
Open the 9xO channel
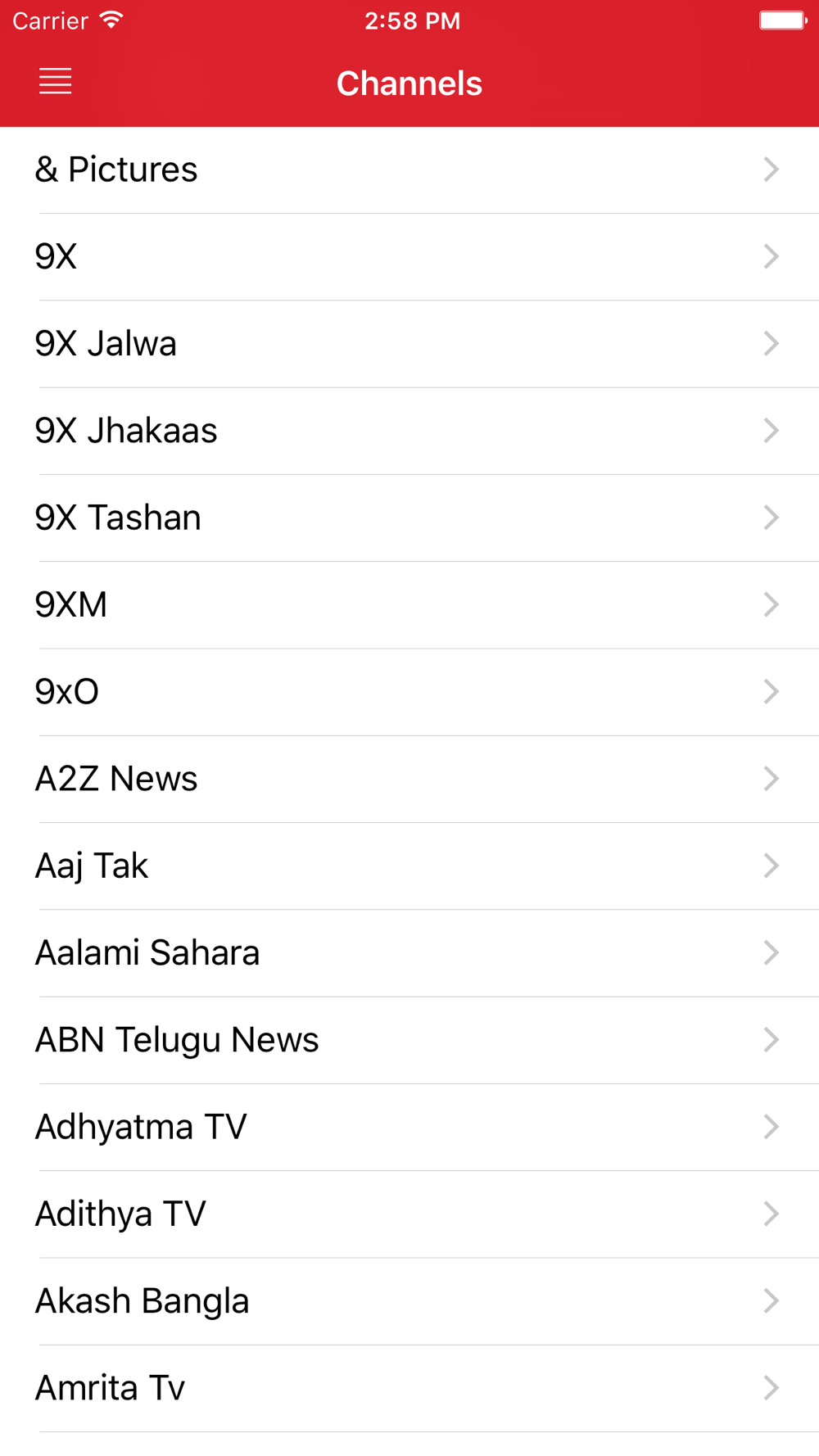tap(409, 692)
